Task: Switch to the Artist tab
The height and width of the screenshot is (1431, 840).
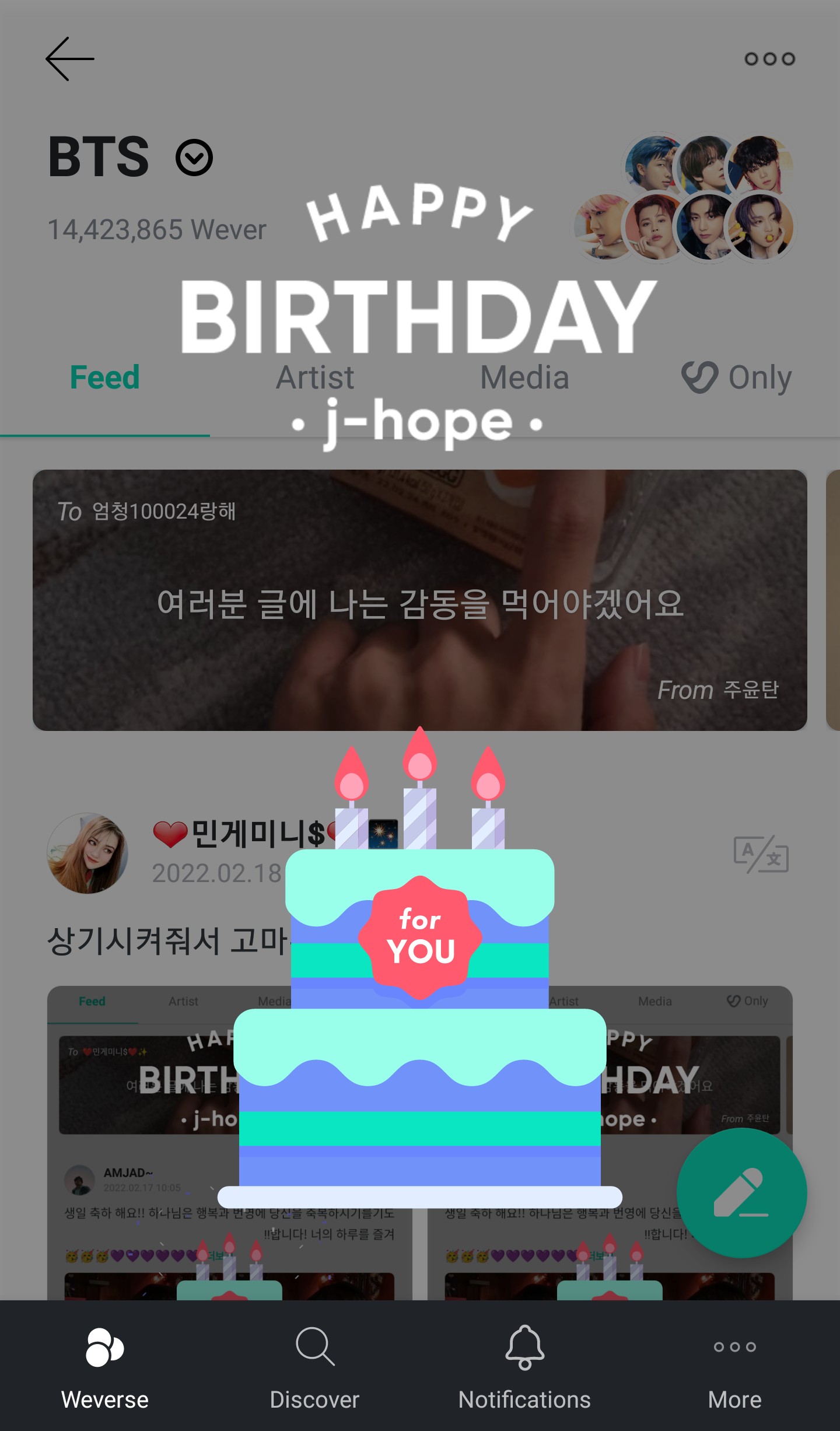Action: tap(315, 377)
